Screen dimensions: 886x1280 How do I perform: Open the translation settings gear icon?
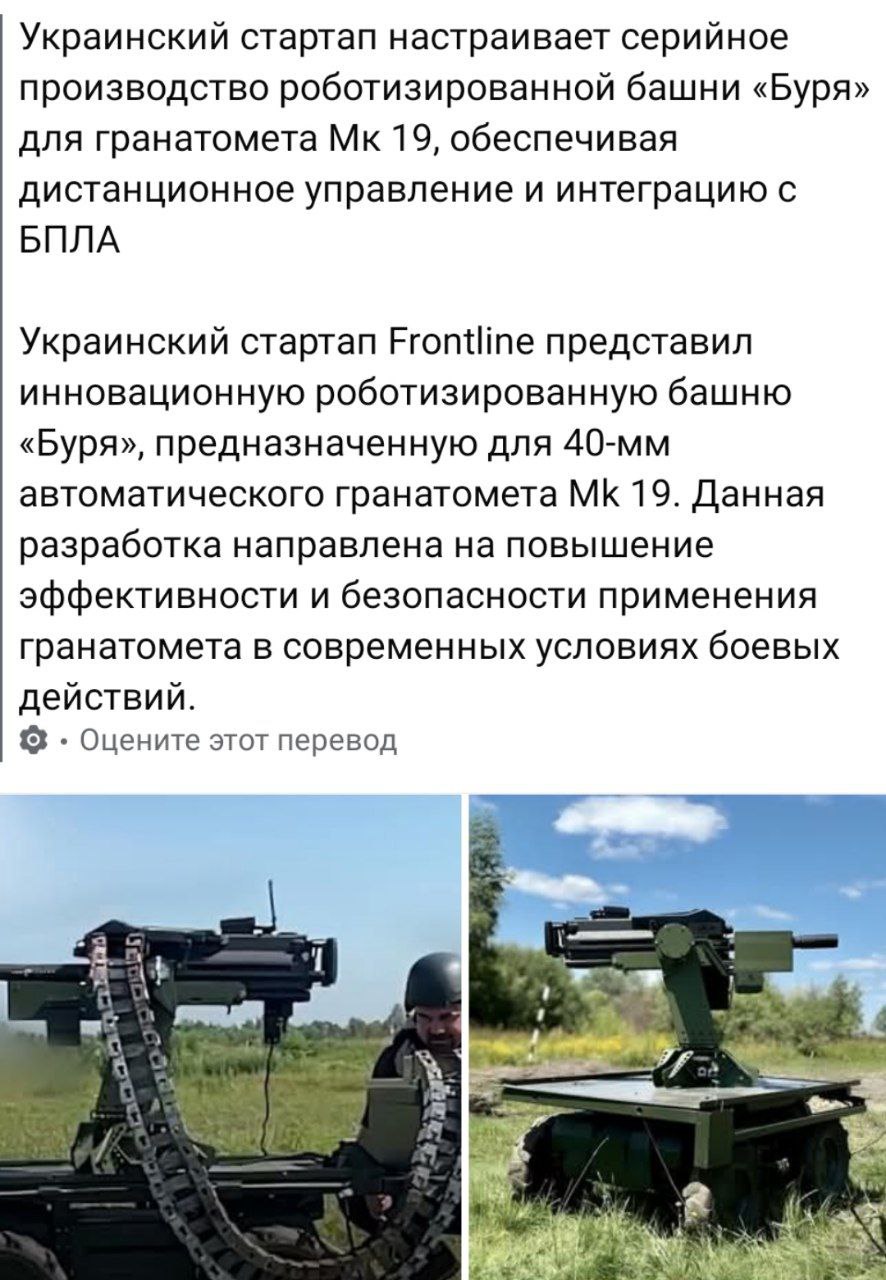(x=33, y=741)
